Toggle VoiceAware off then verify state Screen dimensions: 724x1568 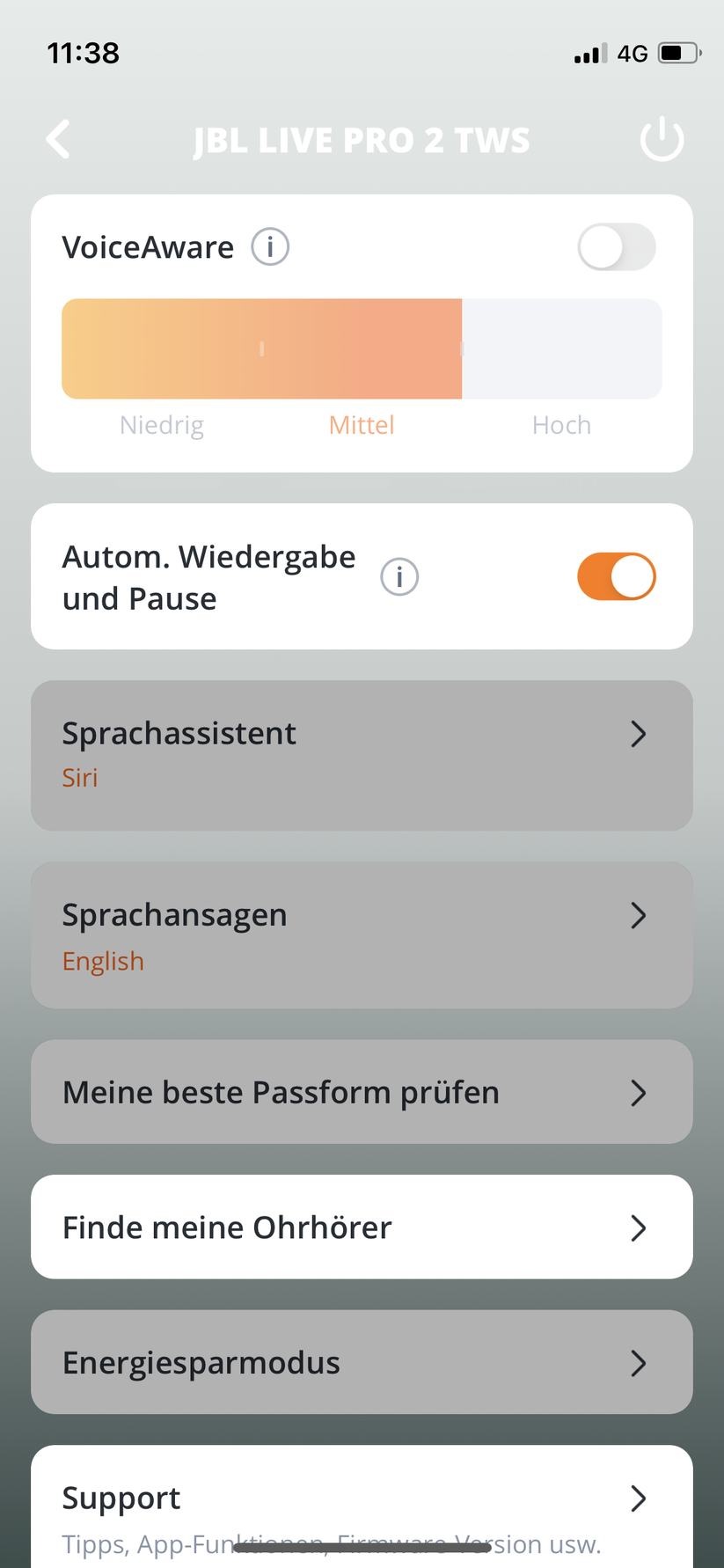616,246
